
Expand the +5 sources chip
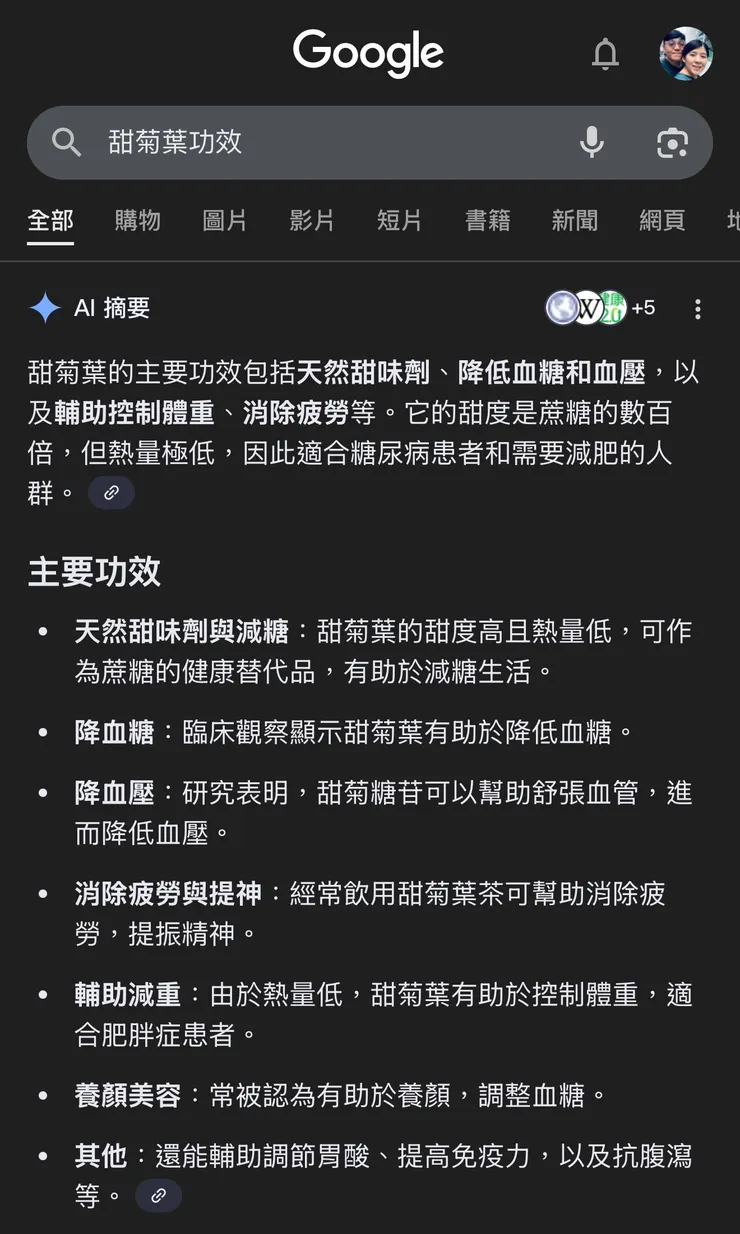[x=642, y=309]
